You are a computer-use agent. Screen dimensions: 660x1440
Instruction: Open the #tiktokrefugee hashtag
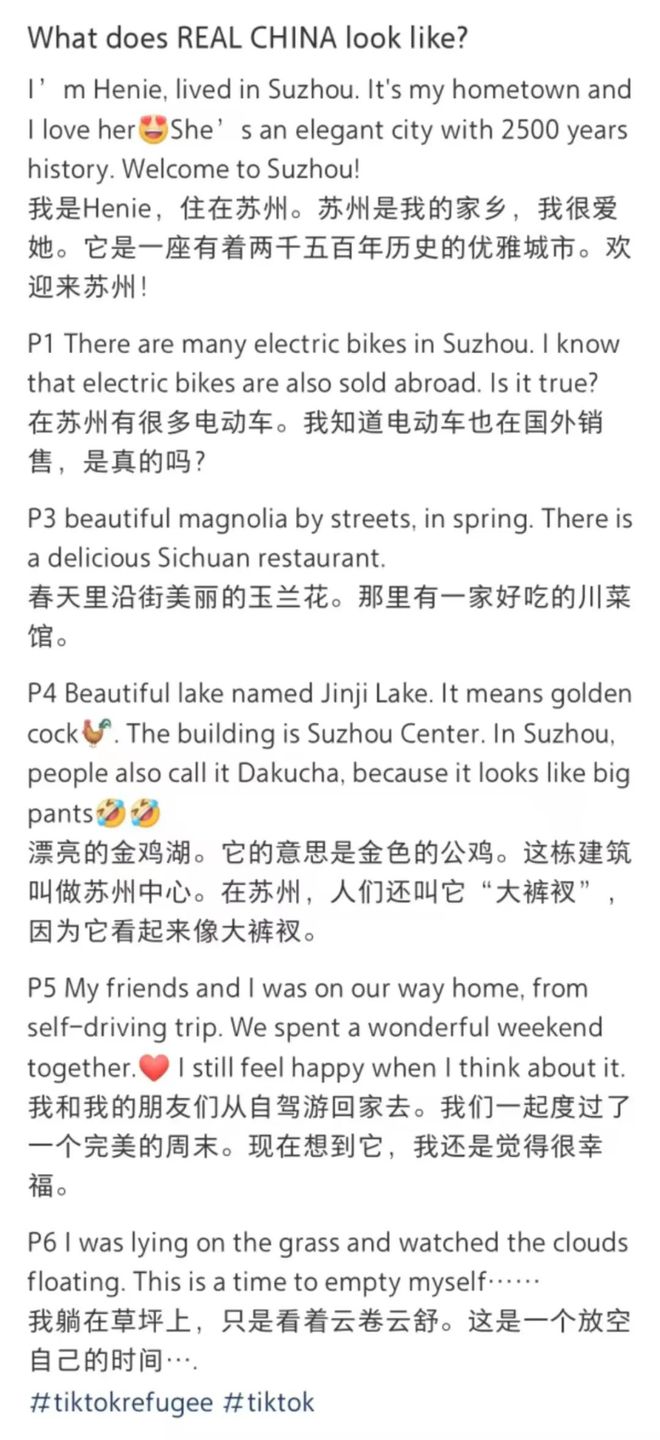pyautogui.click(x=121, y=1402)
